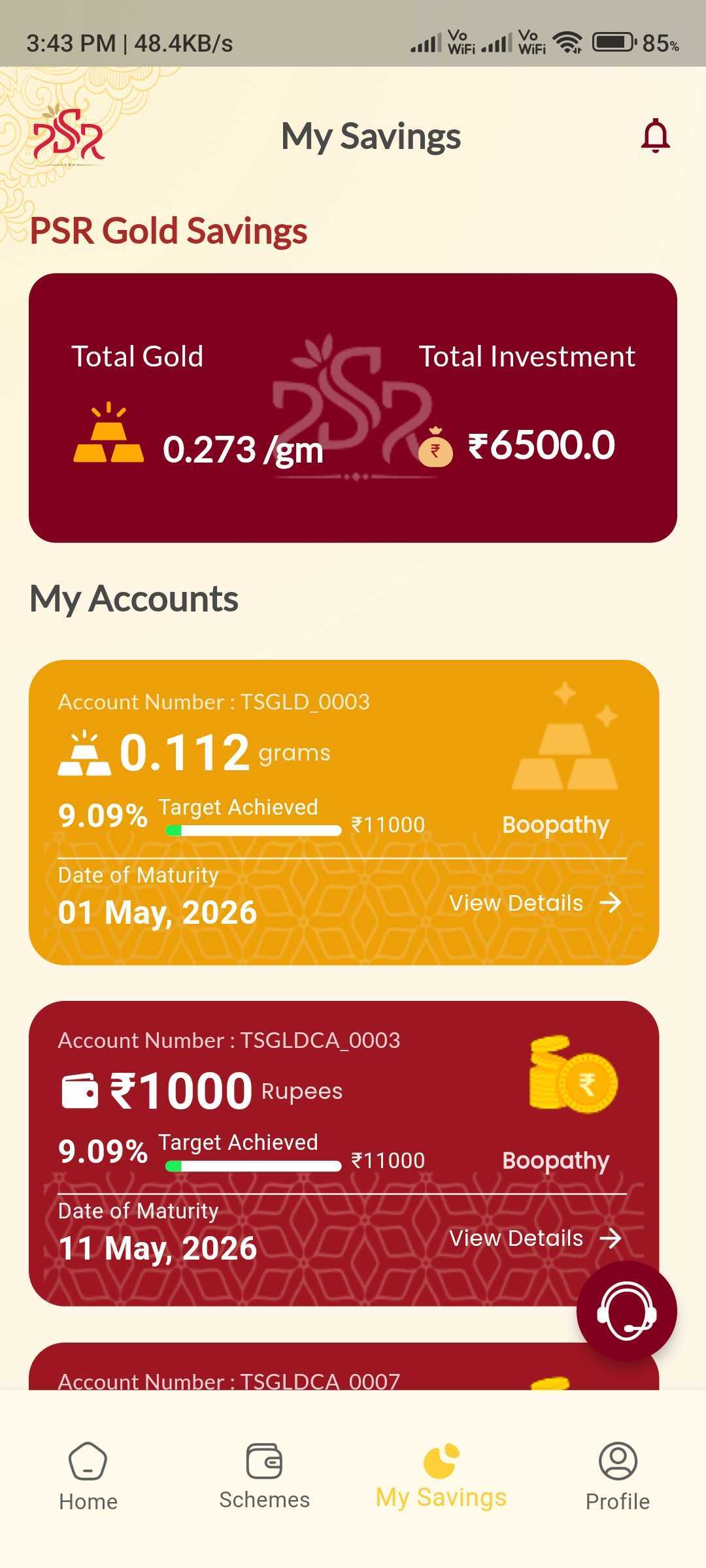View details of account TSGLD_0003
Viewport: 706px width, 1568px height.
pos(535,903)
